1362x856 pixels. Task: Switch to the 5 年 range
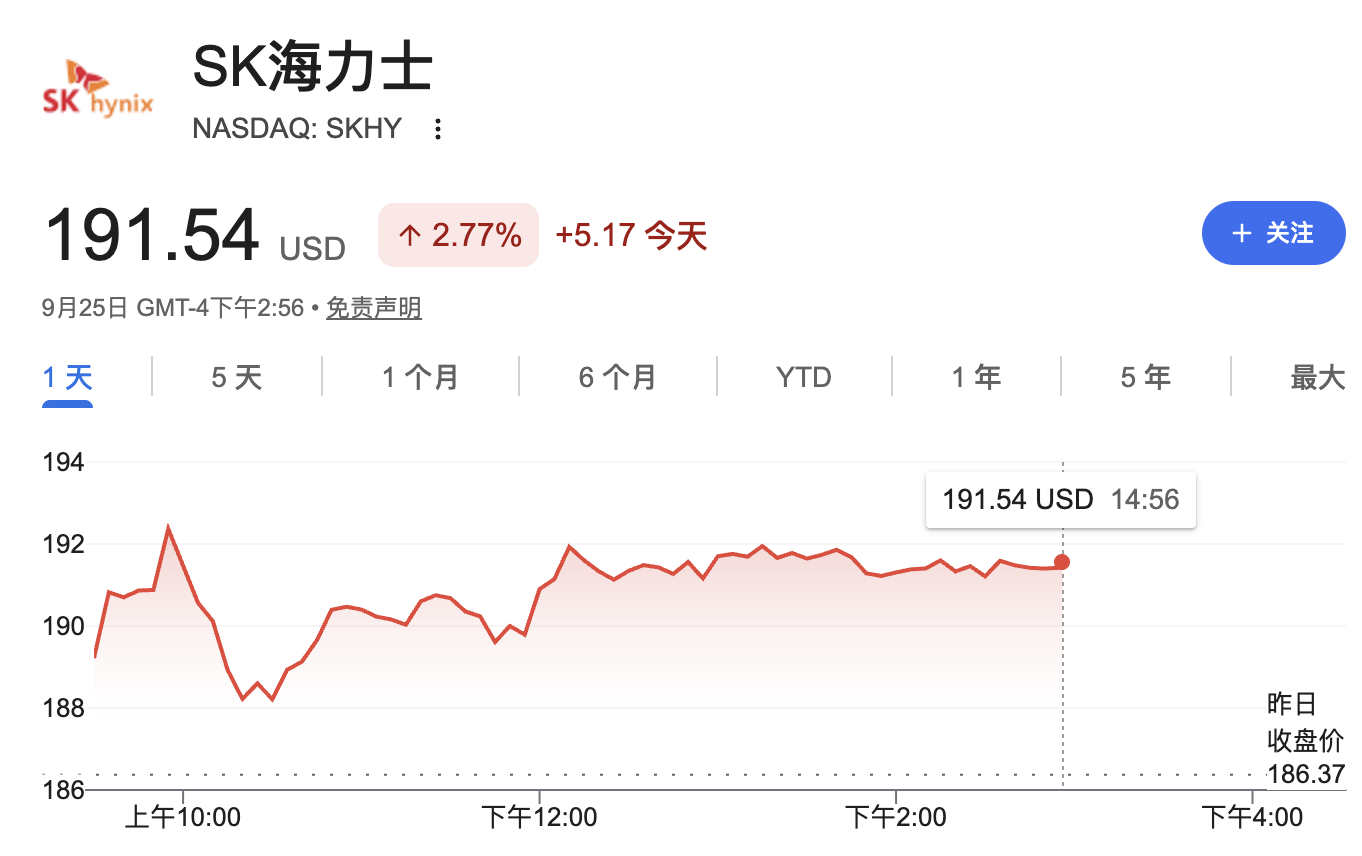[x=1146, y=377]
